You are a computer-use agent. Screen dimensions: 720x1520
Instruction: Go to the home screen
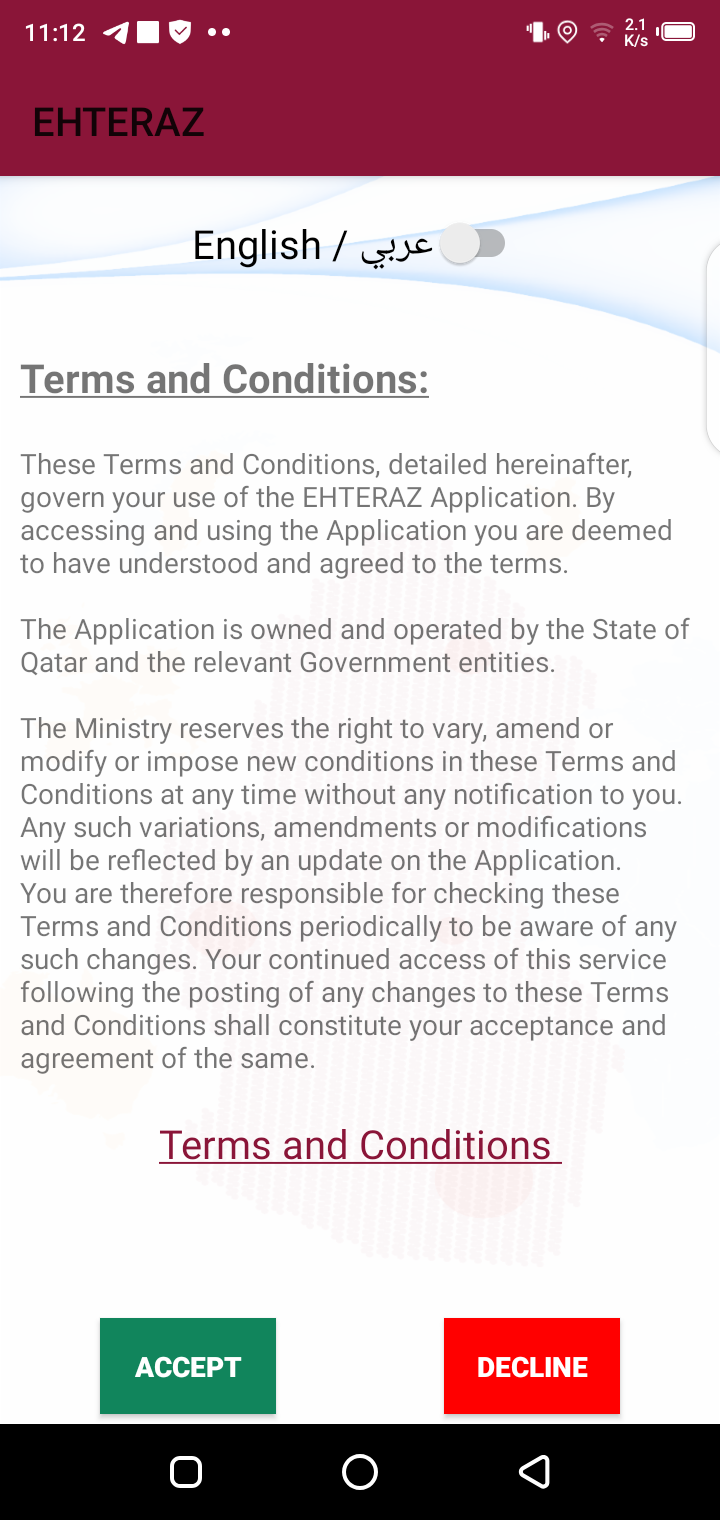[x=360, y=1471]
